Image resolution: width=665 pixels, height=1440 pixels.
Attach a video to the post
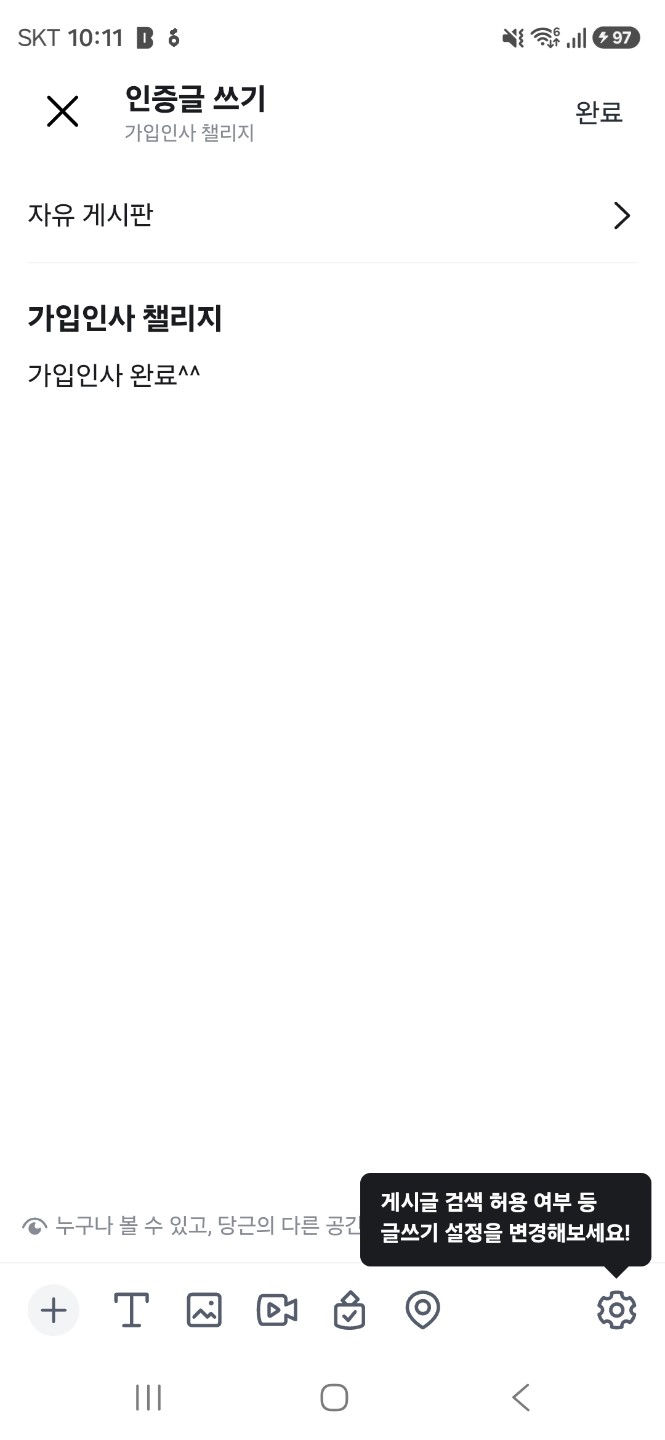point(277,1310)
